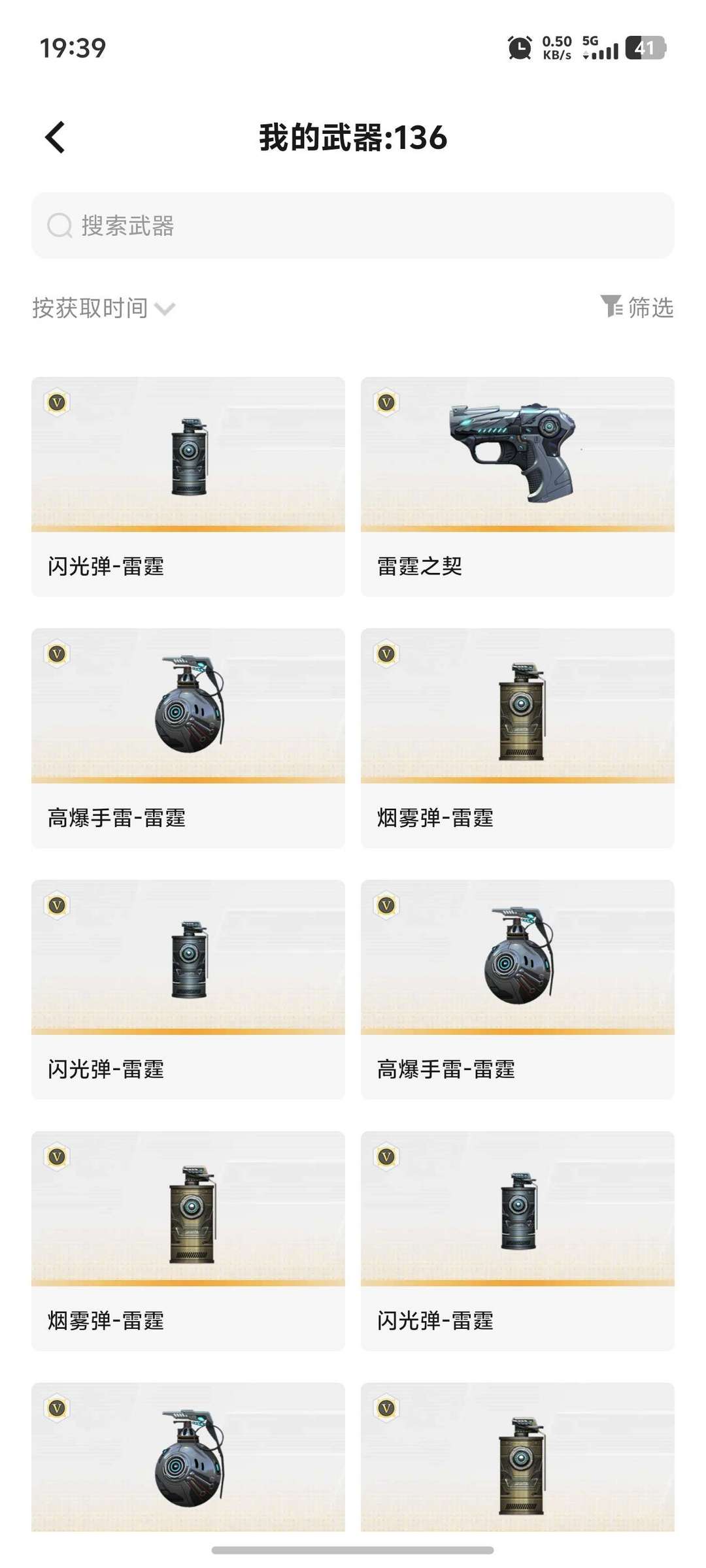Screen dimensions: 706x1568
Task: Tap the 搜索武器 search field
Action: coord(353,225)
